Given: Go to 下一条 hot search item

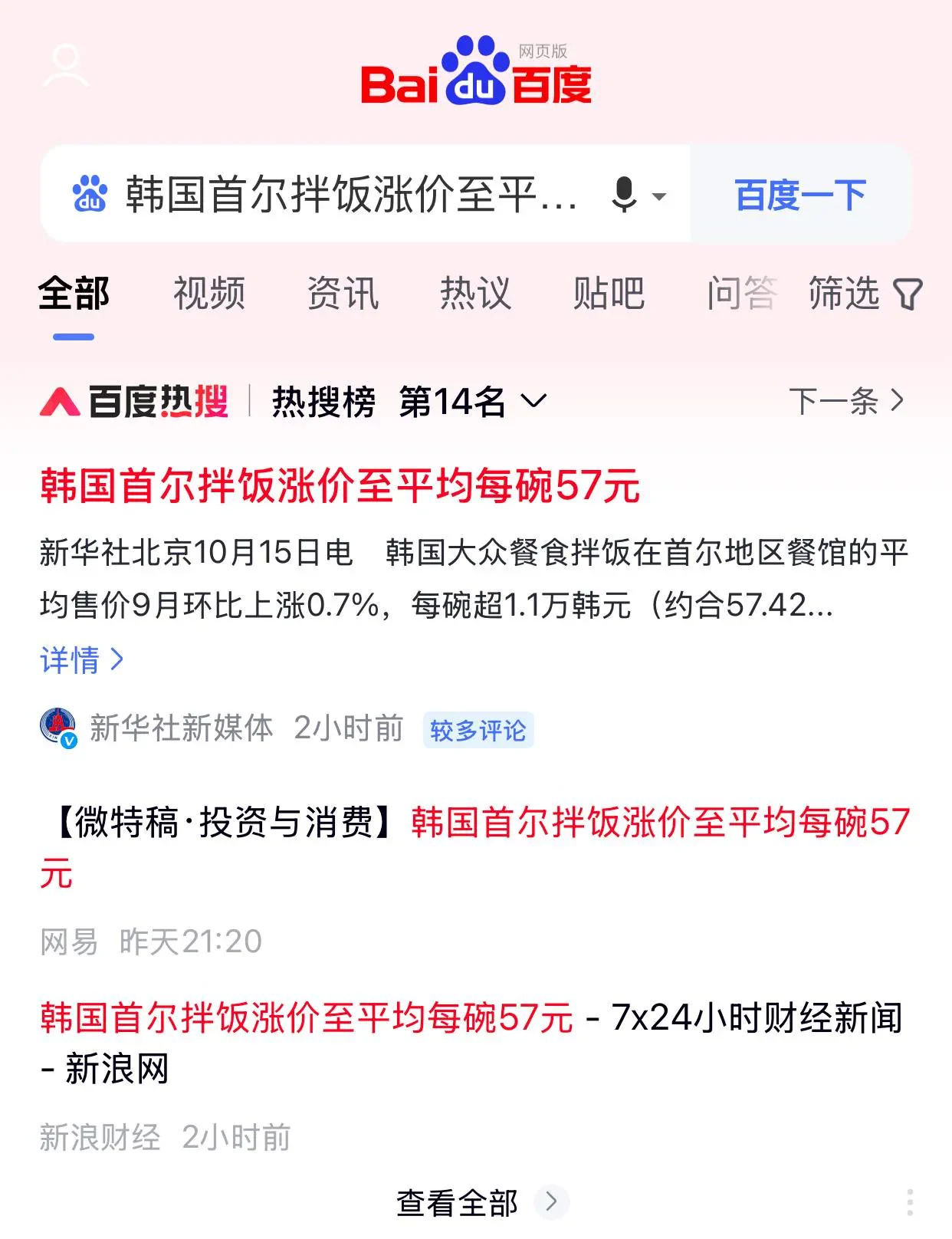Looking at the screenshot, I should point(846,401).
